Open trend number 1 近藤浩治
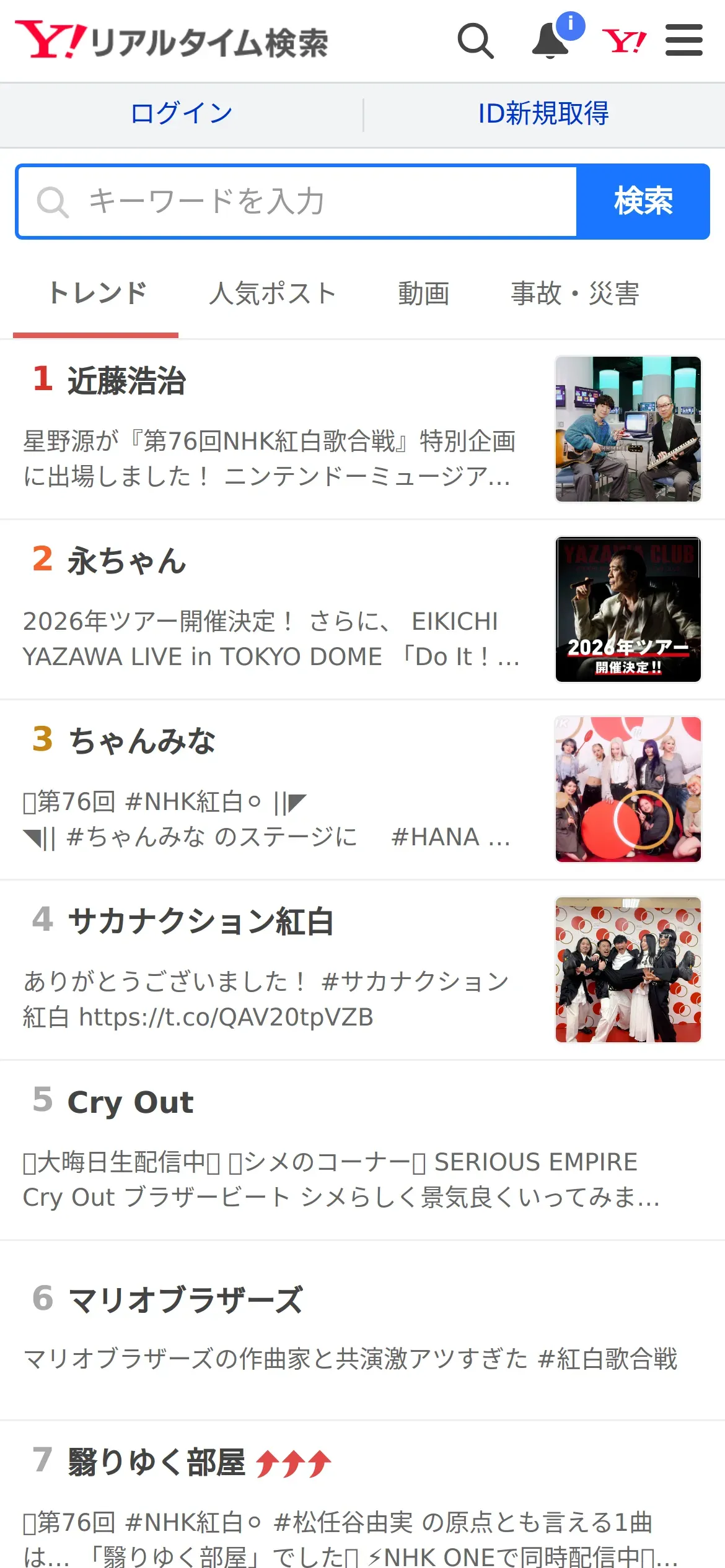Image resolution: width=725 pixels, height=1568 pixels. click(127, 381)
